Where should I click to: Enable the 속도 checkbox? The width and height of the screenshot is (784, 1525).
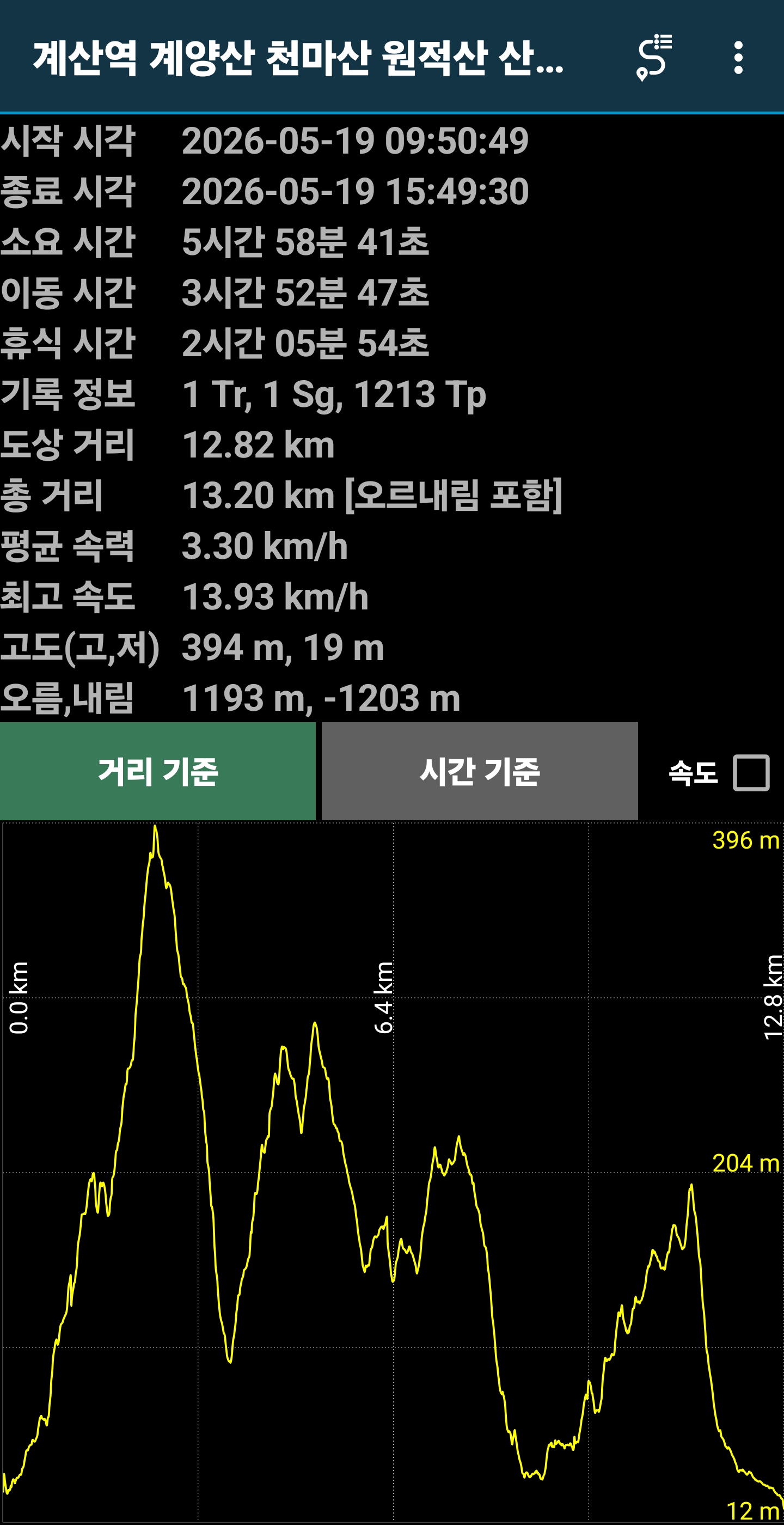751,772
